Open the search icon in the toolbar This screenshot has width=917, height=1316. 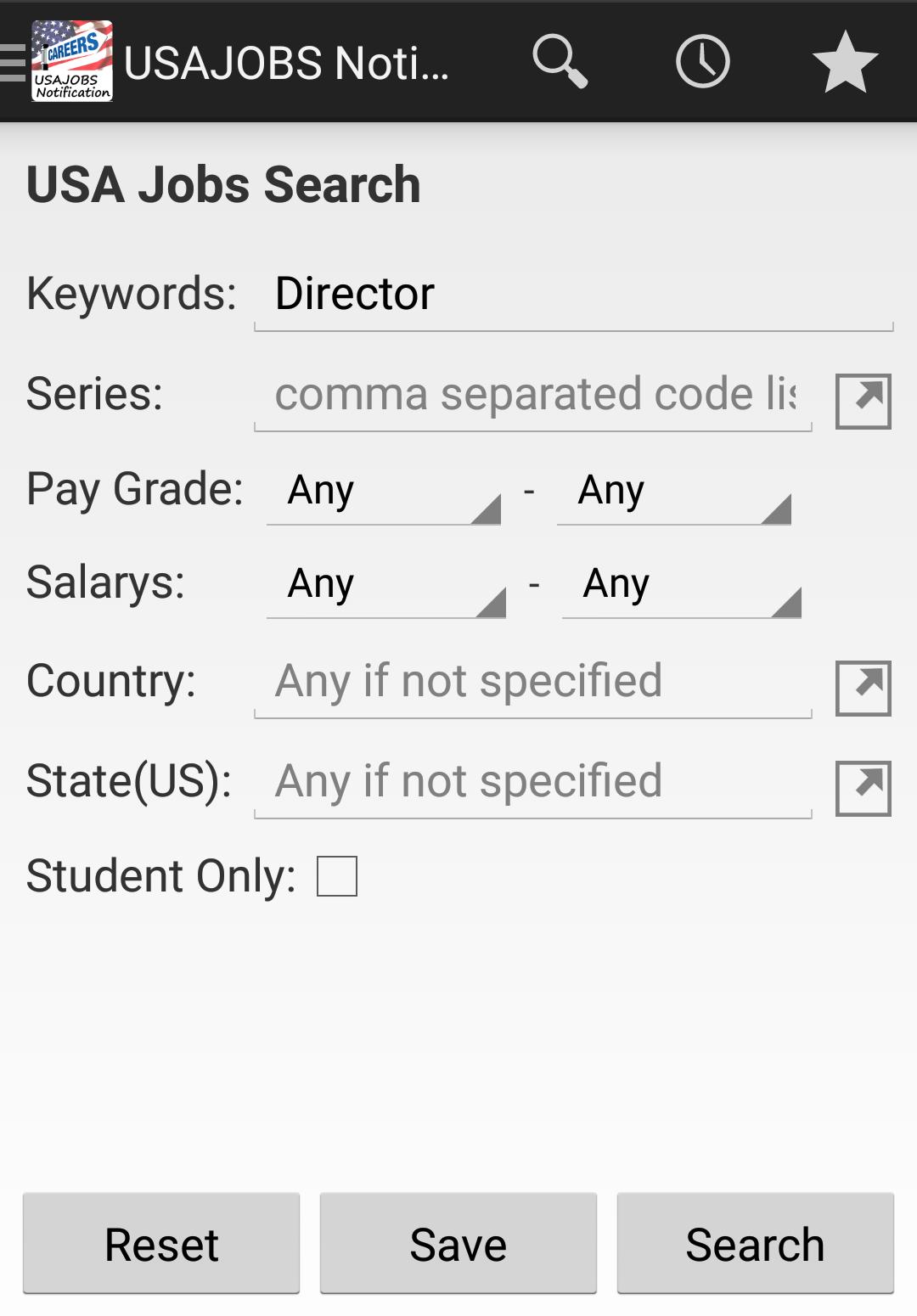560,60
